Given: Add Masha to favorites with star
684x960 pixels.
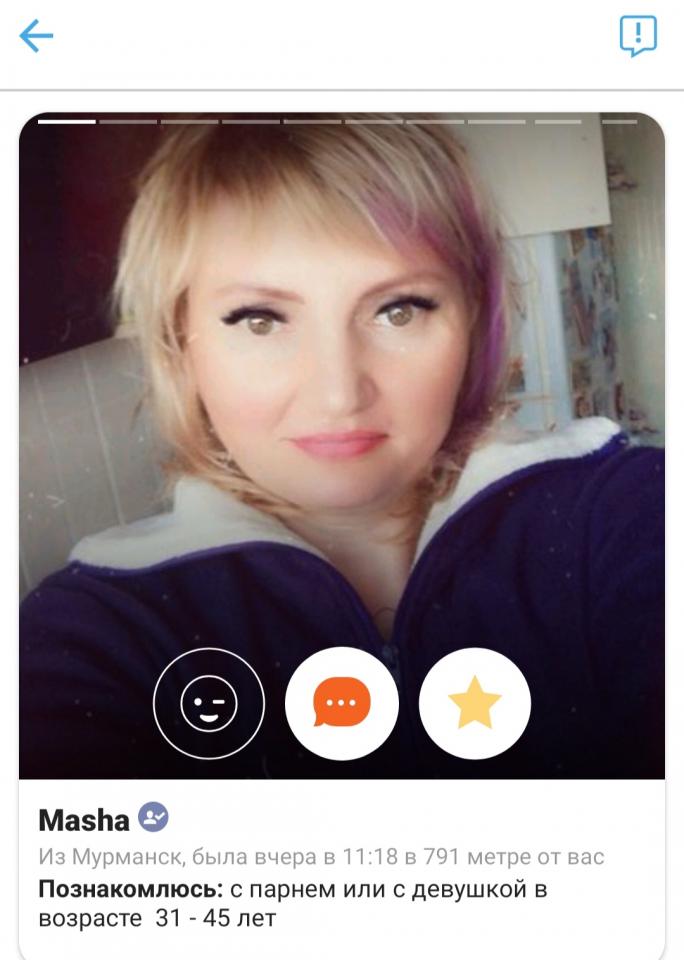Looking at the screenshot, I should (x=475, y=704).
